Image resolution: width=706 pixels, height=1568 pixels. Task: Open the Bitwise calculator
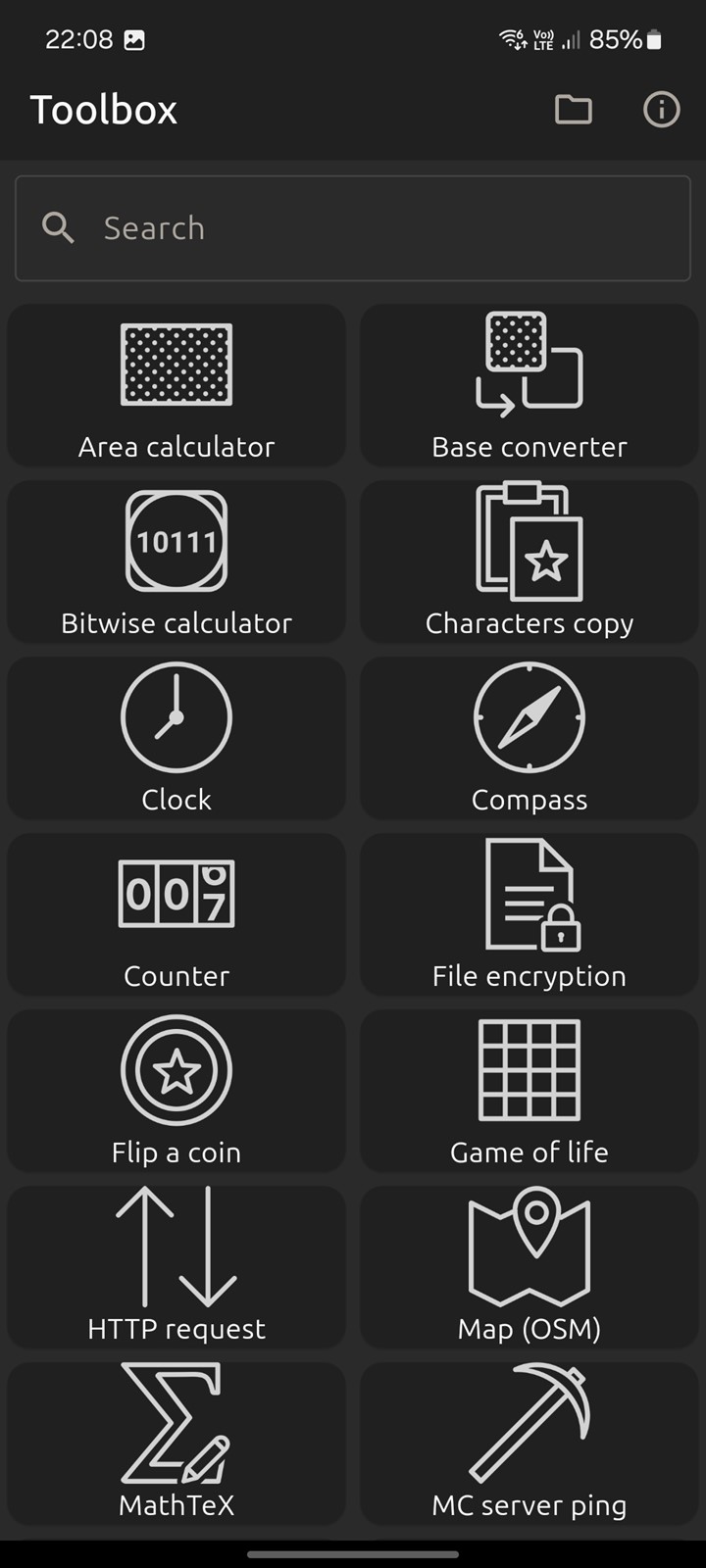pos(176,562)
